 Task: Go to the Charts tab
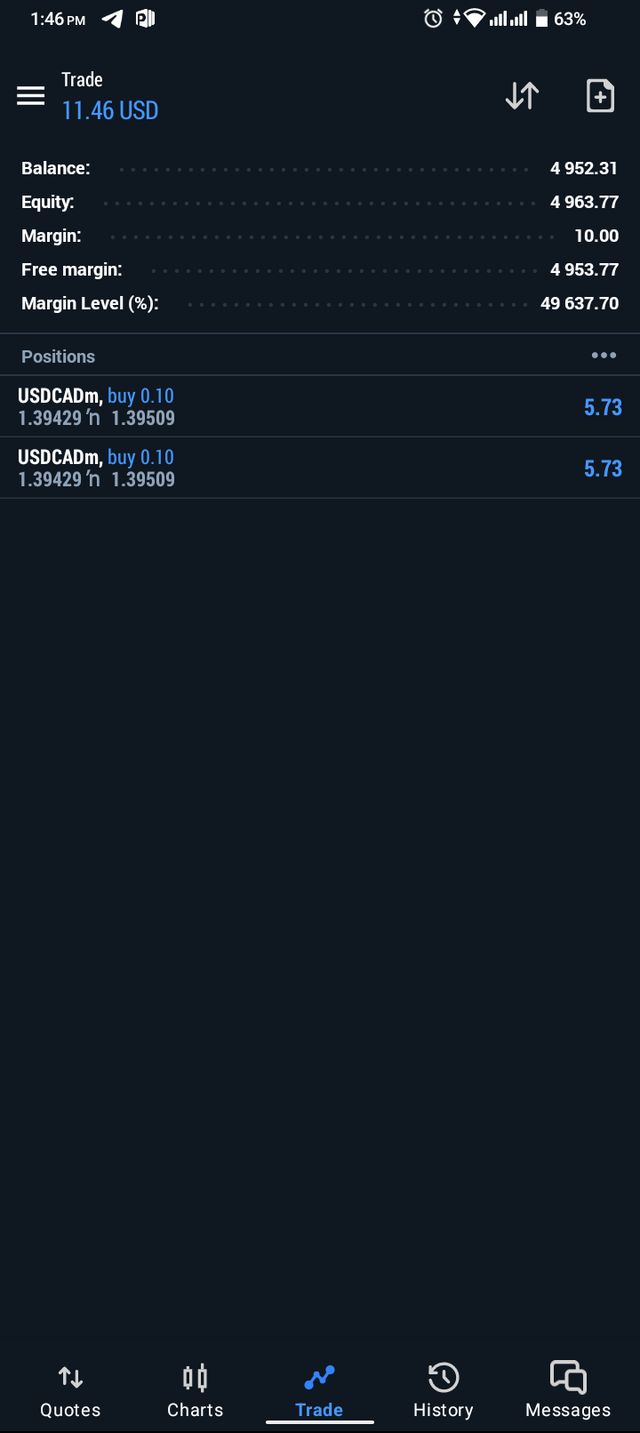[195, 1391]
